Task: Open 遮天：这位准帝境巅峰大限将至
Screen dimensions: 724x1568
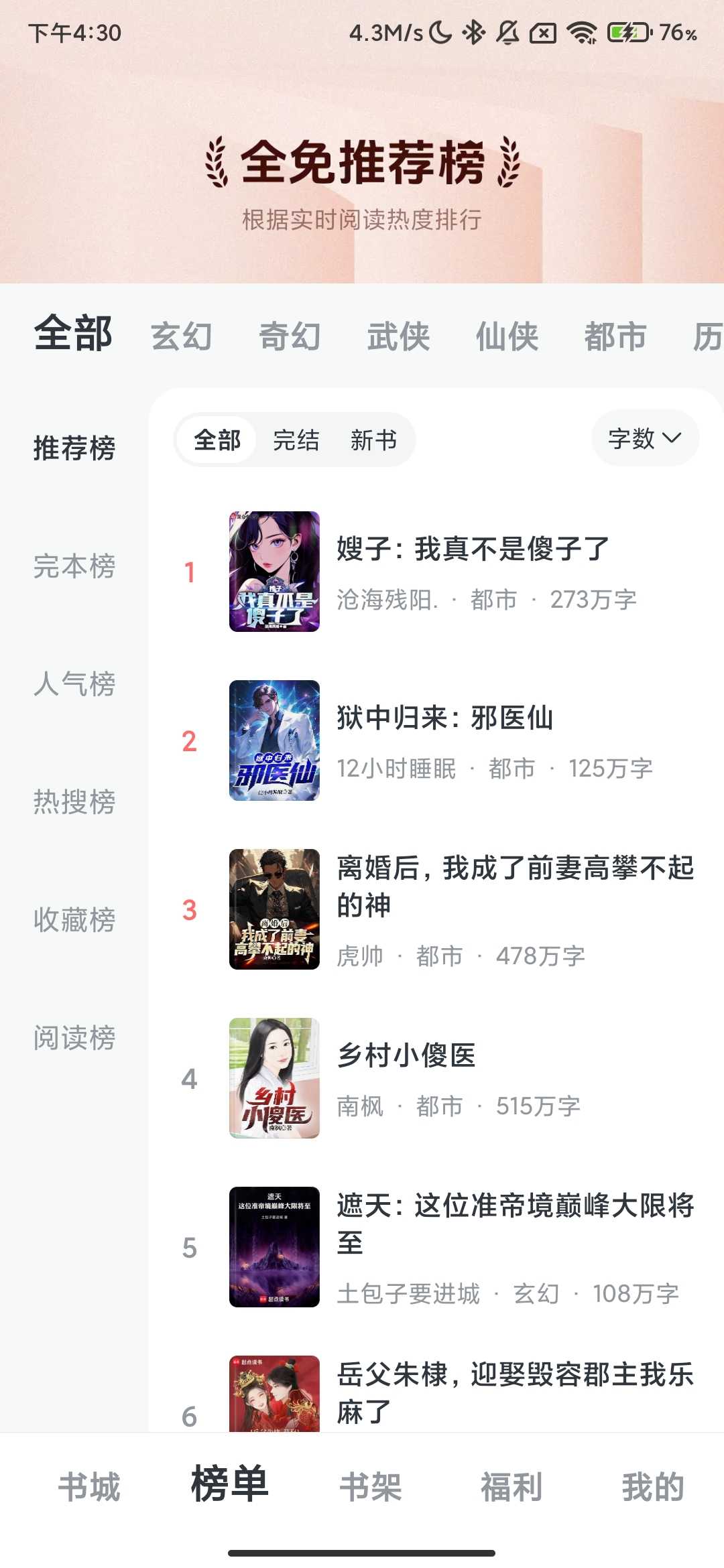Action: pyautogui.click(x=515, y=1224)
